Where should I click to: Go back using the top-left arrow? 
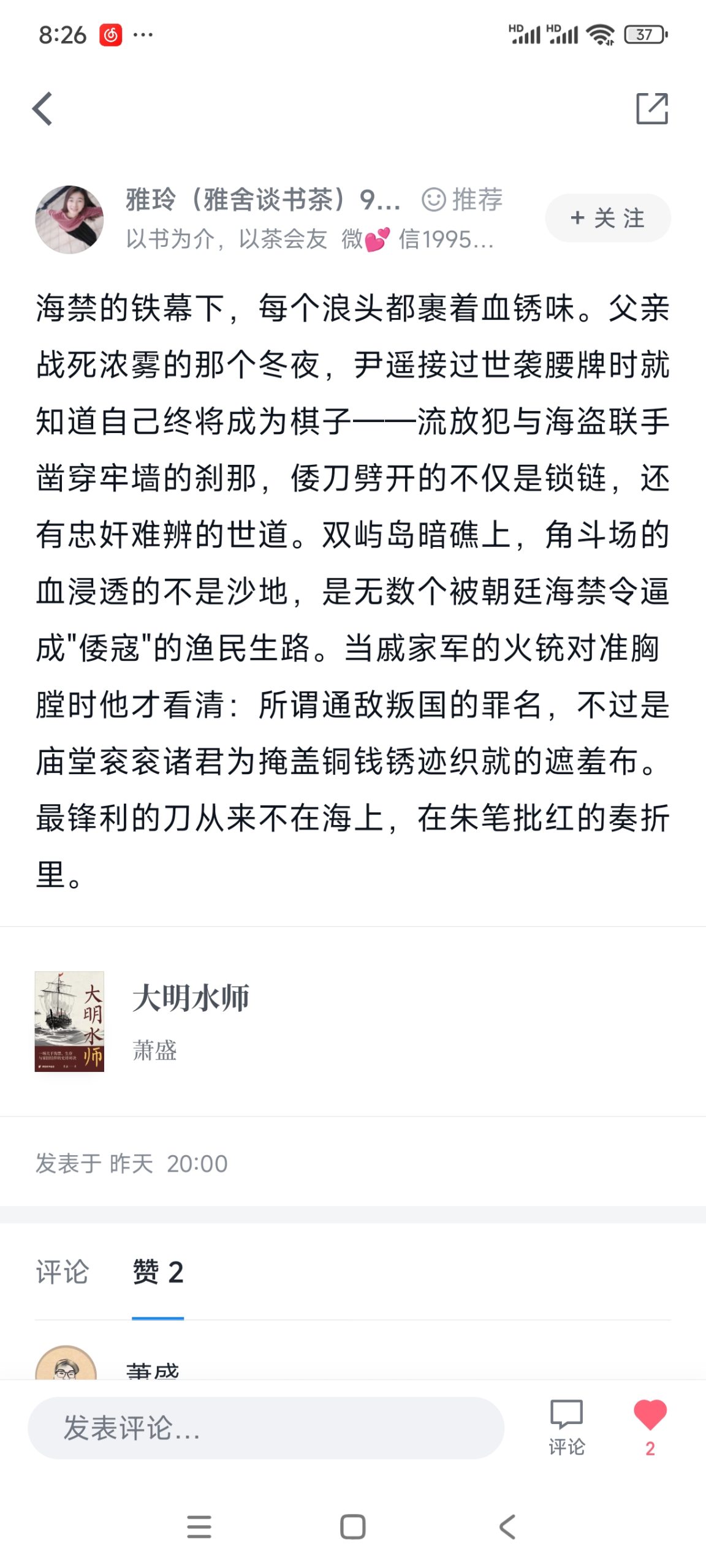pyautogui.click(x=42, y=109)
